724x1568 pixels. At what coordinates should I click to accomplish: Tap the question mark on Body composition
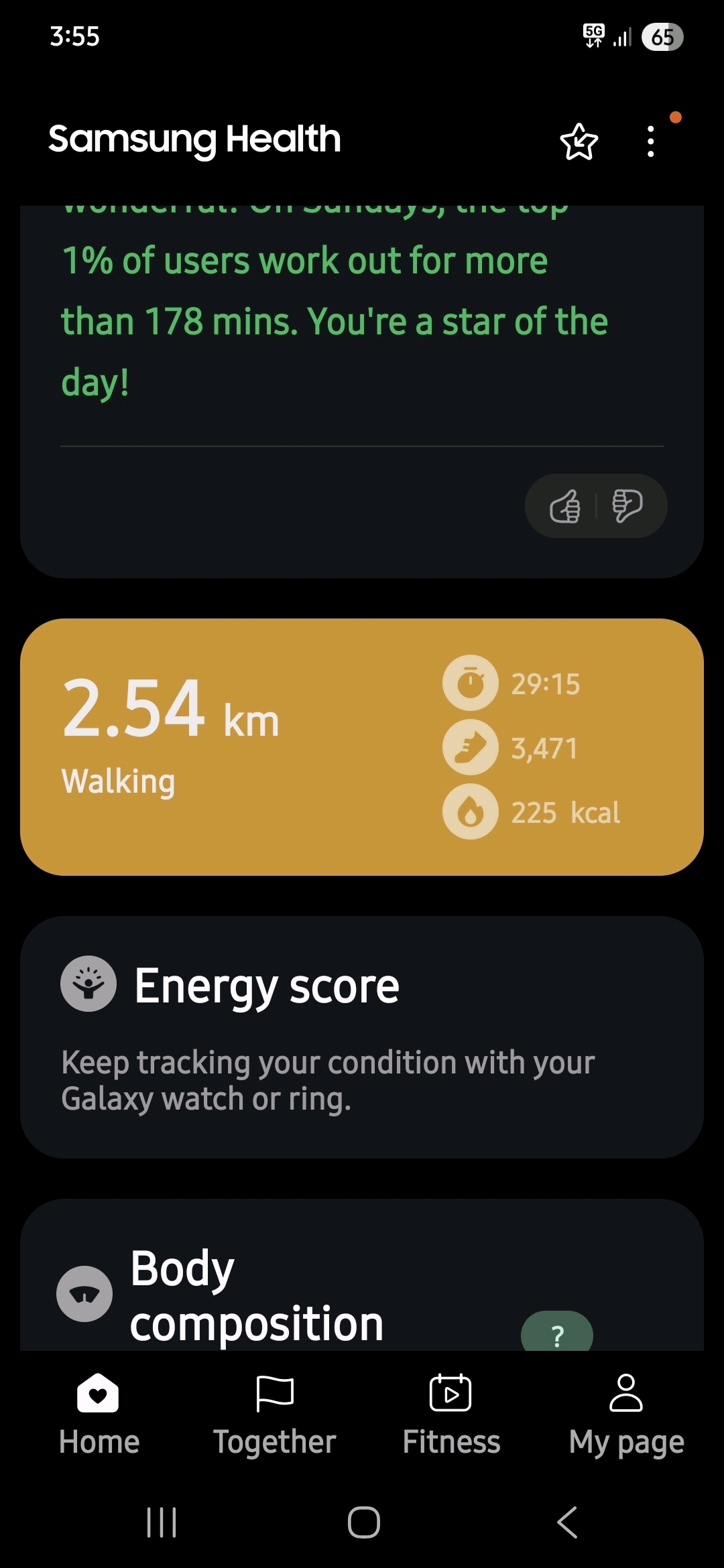coord(556,1335)
